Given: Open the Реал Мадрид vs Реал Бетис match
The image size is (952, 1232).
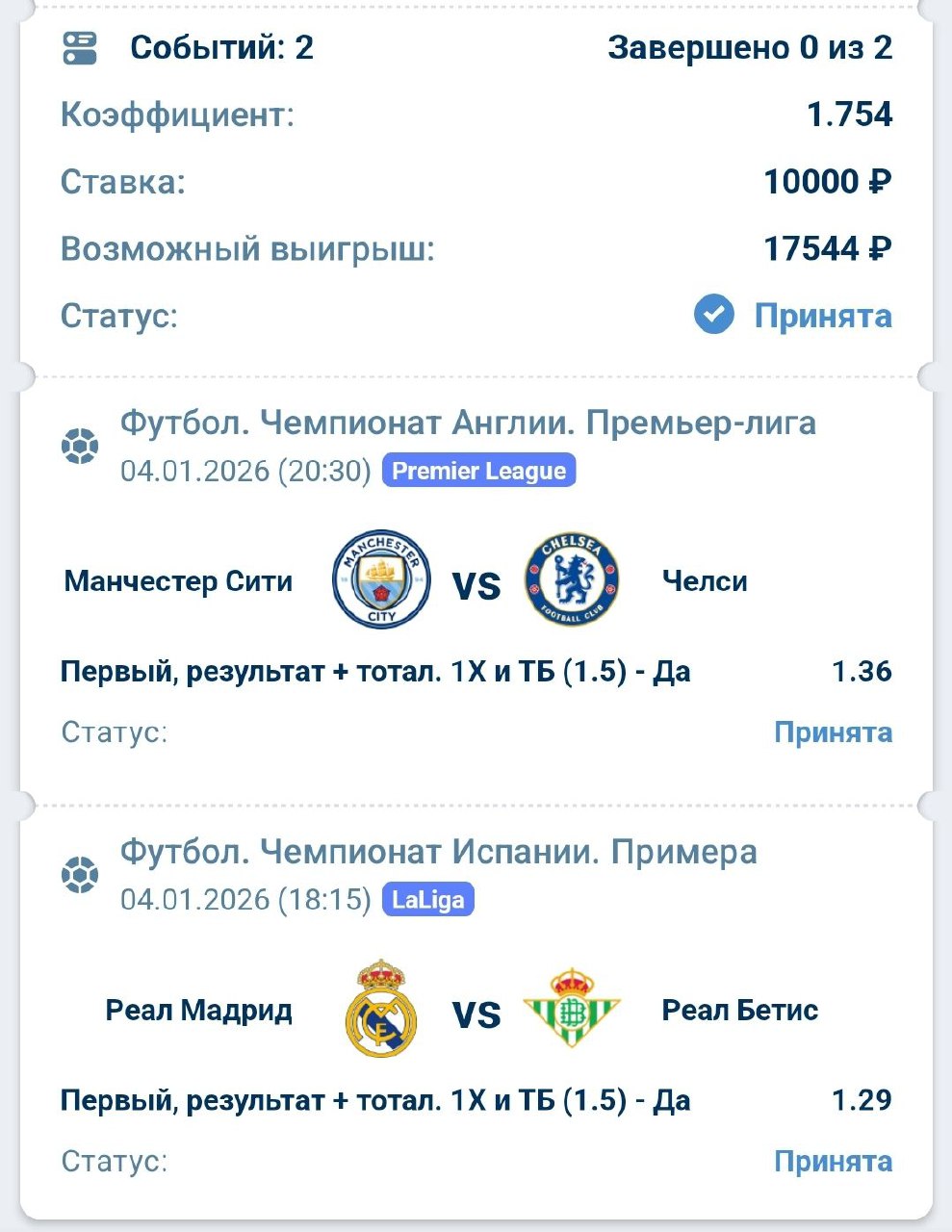Looking at the screenshot, I should tap(476, 1012).
